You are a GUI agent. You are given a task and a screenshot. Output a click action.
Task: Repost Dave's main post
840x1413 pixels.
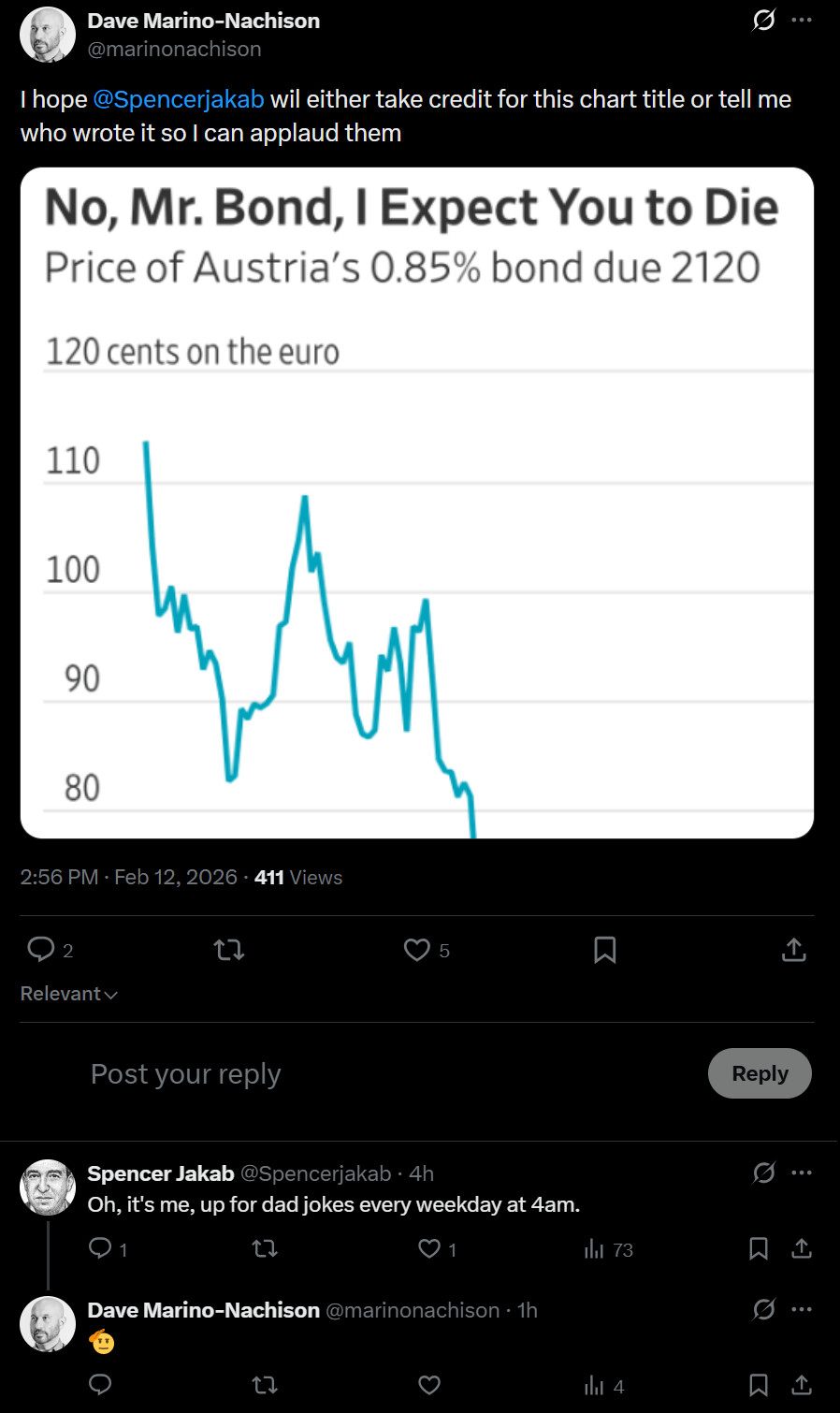229,950
